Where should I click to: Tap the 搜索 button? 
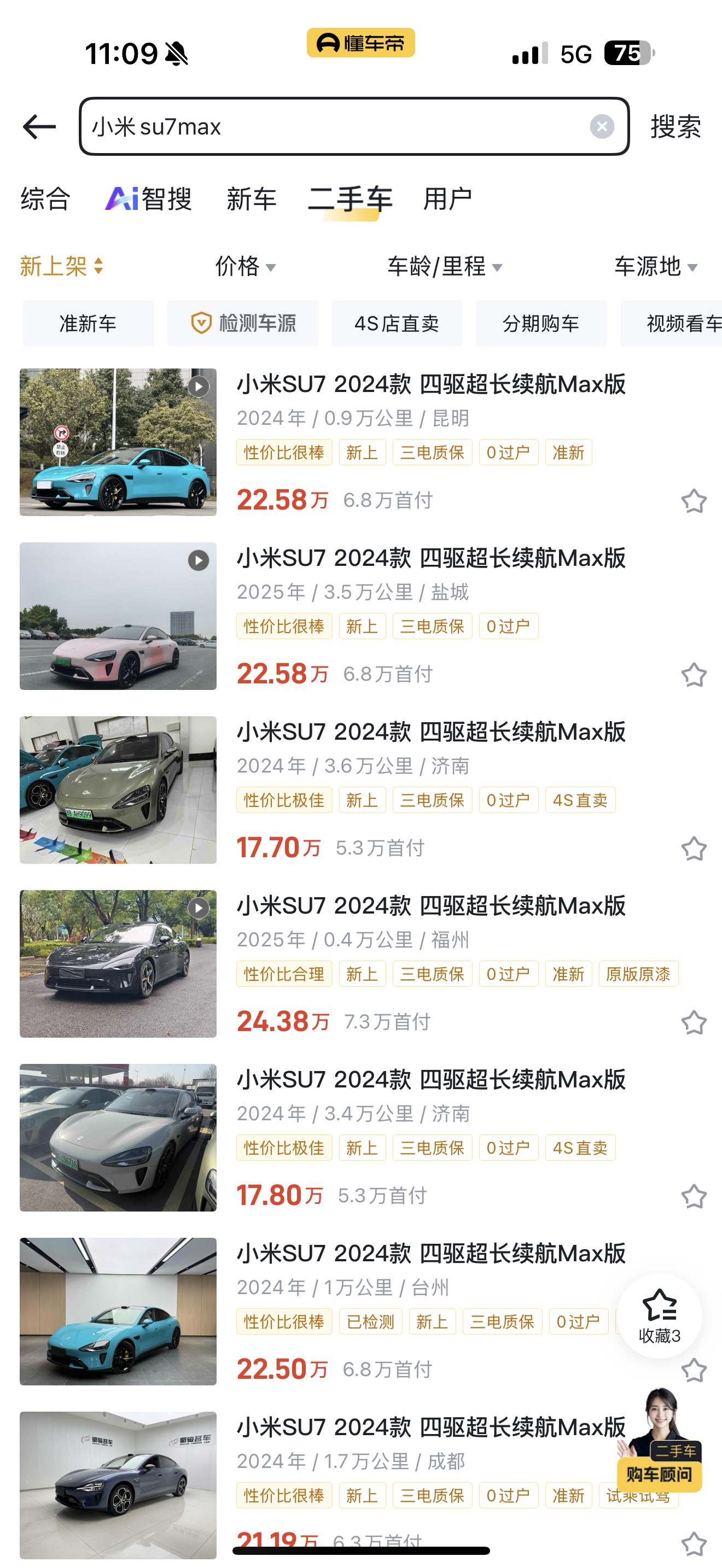(675, 127)
